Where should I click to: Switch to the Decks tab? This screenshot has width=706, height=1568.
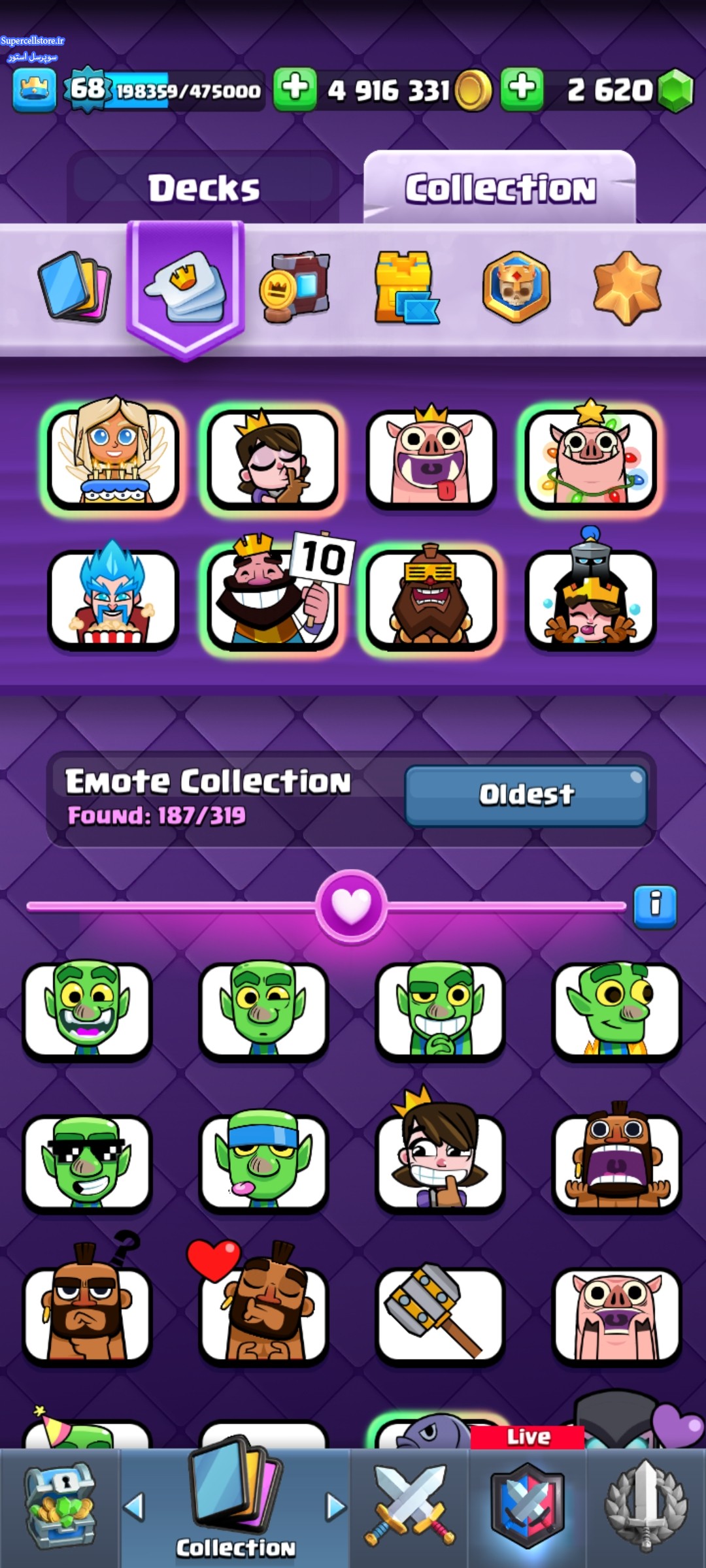[x=203, y=188]
